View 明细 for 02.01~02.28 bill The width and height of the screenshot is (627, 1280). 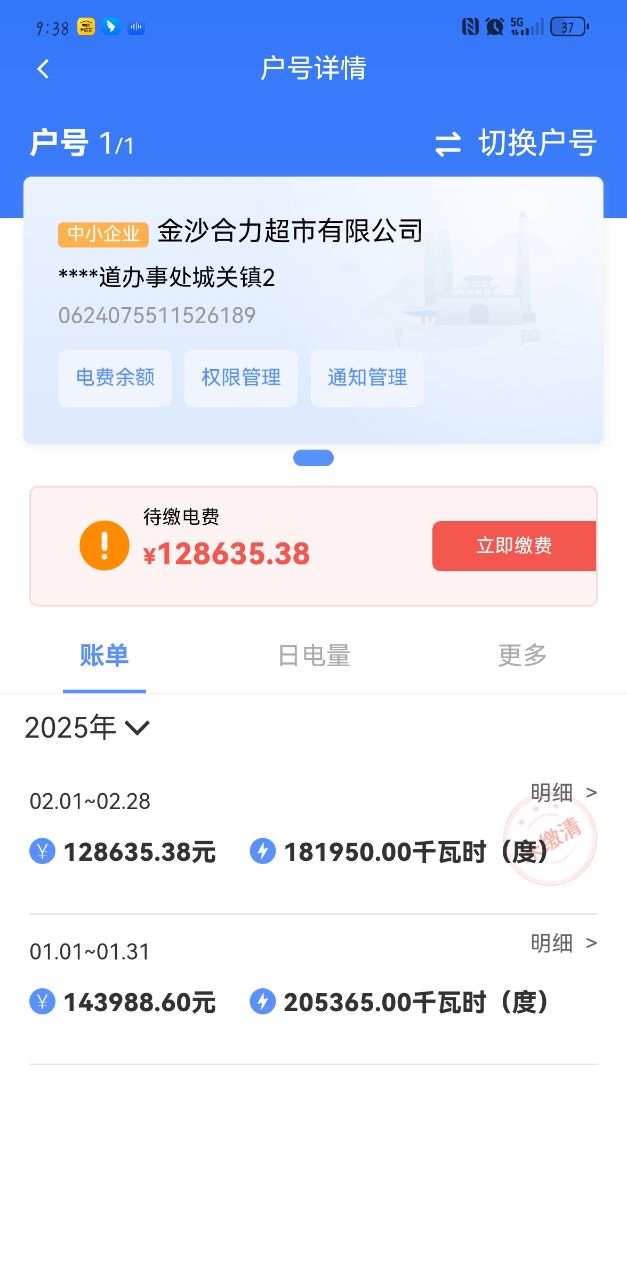click(563, 793)
